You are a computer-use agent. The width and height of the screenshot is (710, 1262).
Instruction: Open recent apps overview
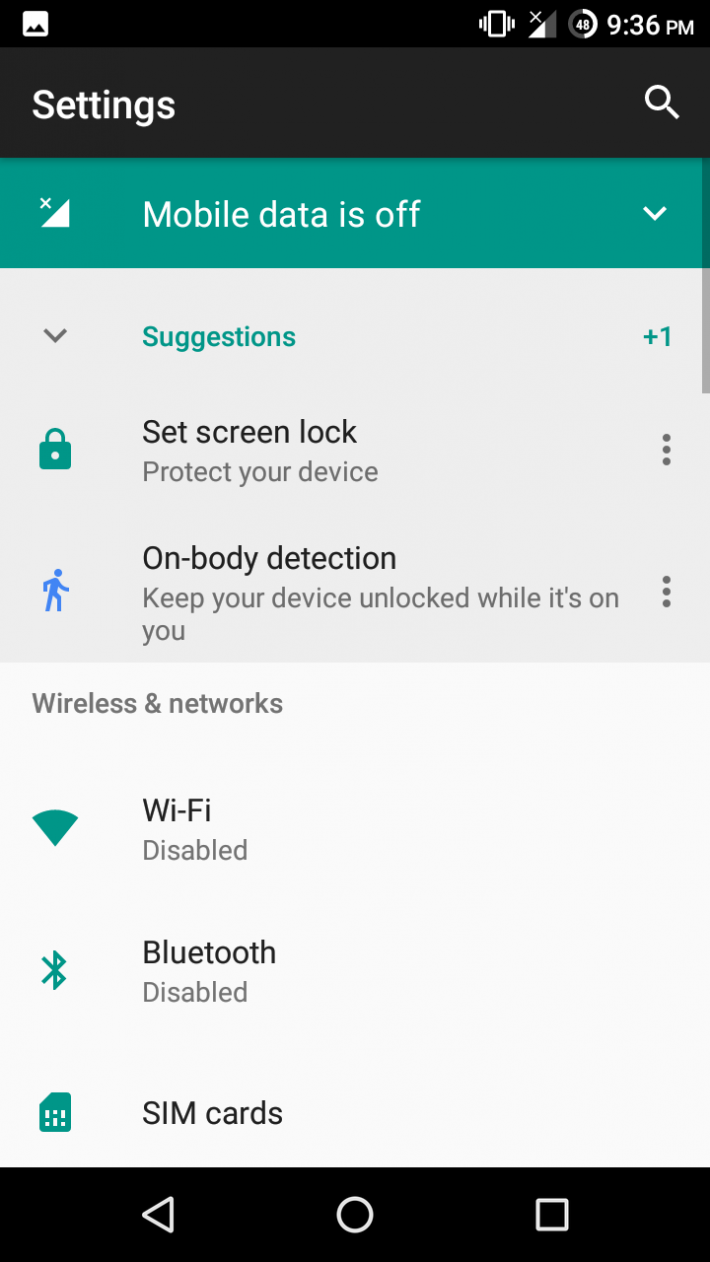point(552,1214)
